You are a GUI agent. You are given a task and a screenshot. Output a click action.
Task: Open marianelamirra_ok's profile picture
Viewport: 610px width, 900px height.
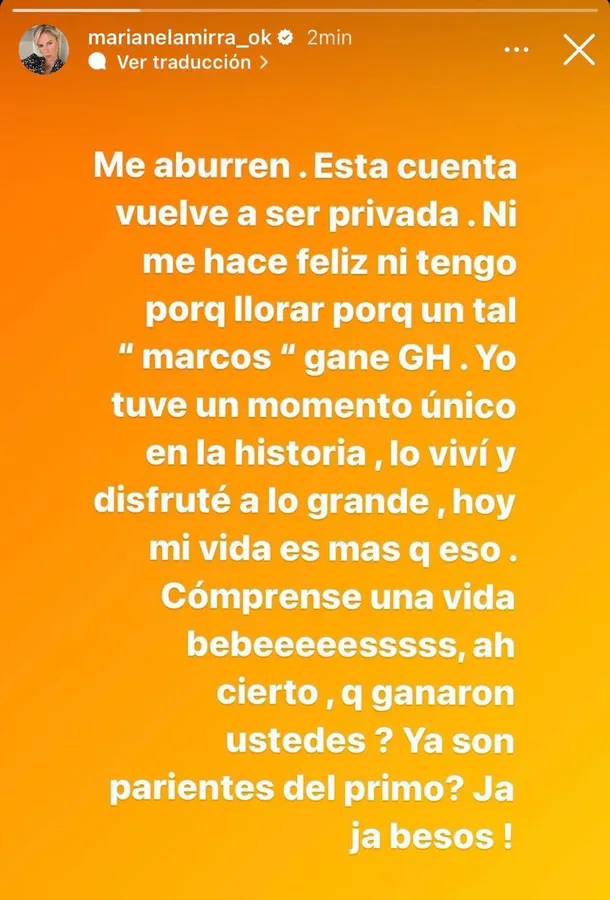[x=44, y=50]
